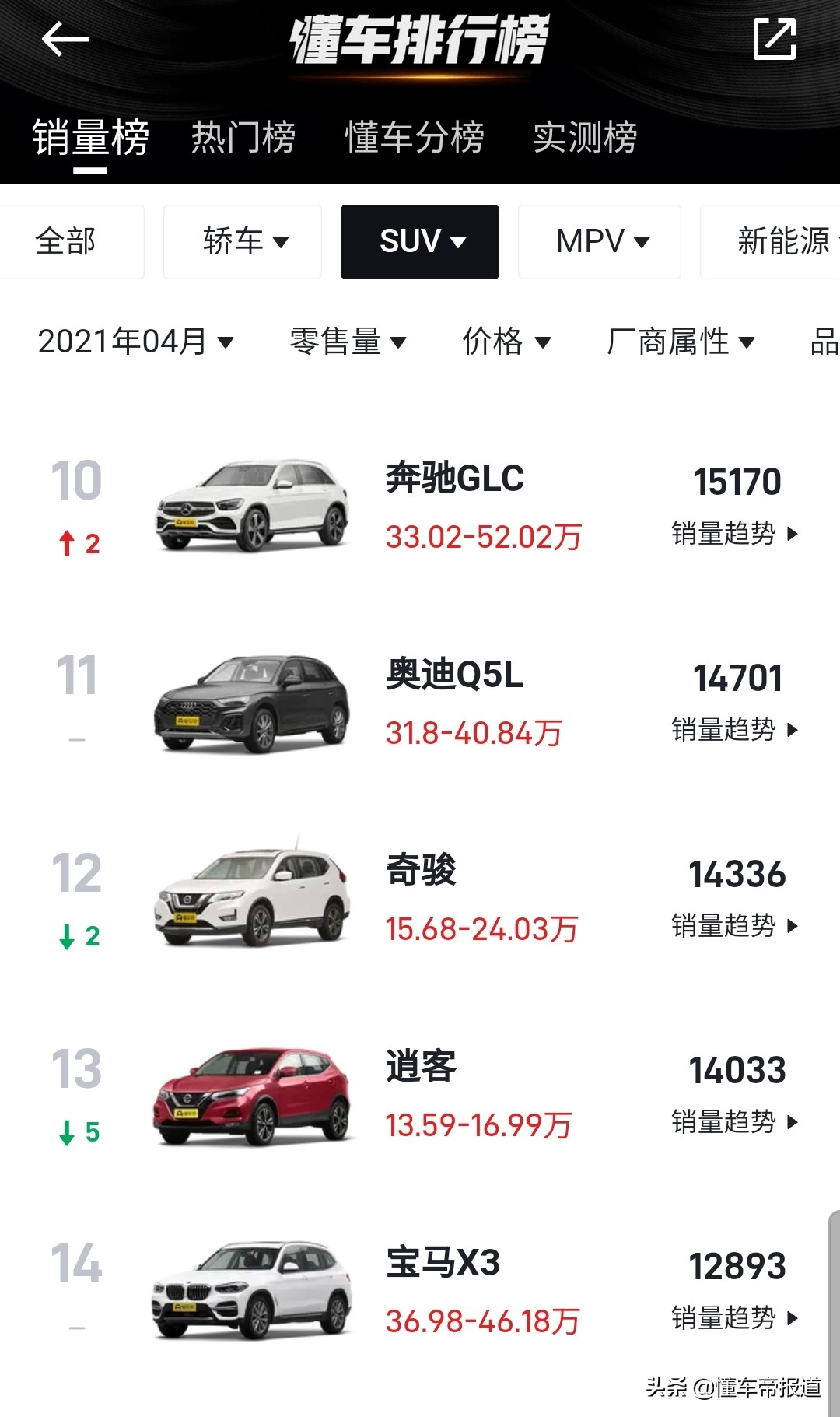840x1417 pixels.
Task: Select the 全部 filter option
Action: [72, 241]
